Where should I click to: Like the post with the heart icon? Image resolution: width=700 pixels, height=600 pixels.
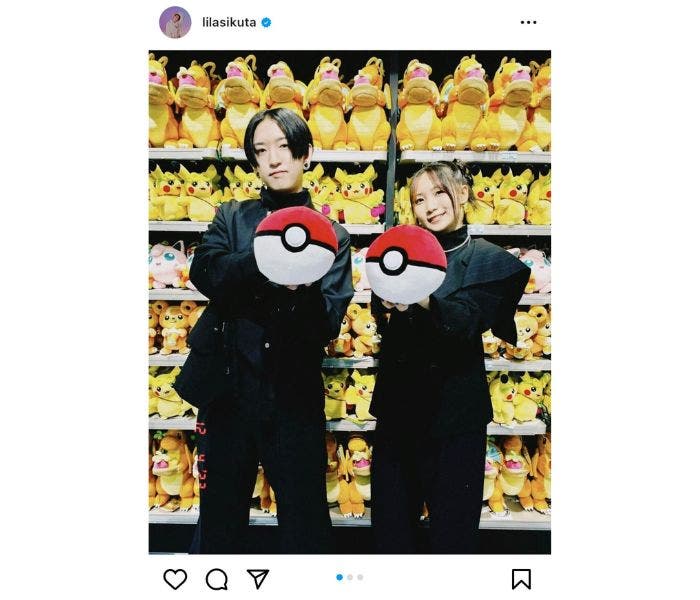tap(175, 579)
